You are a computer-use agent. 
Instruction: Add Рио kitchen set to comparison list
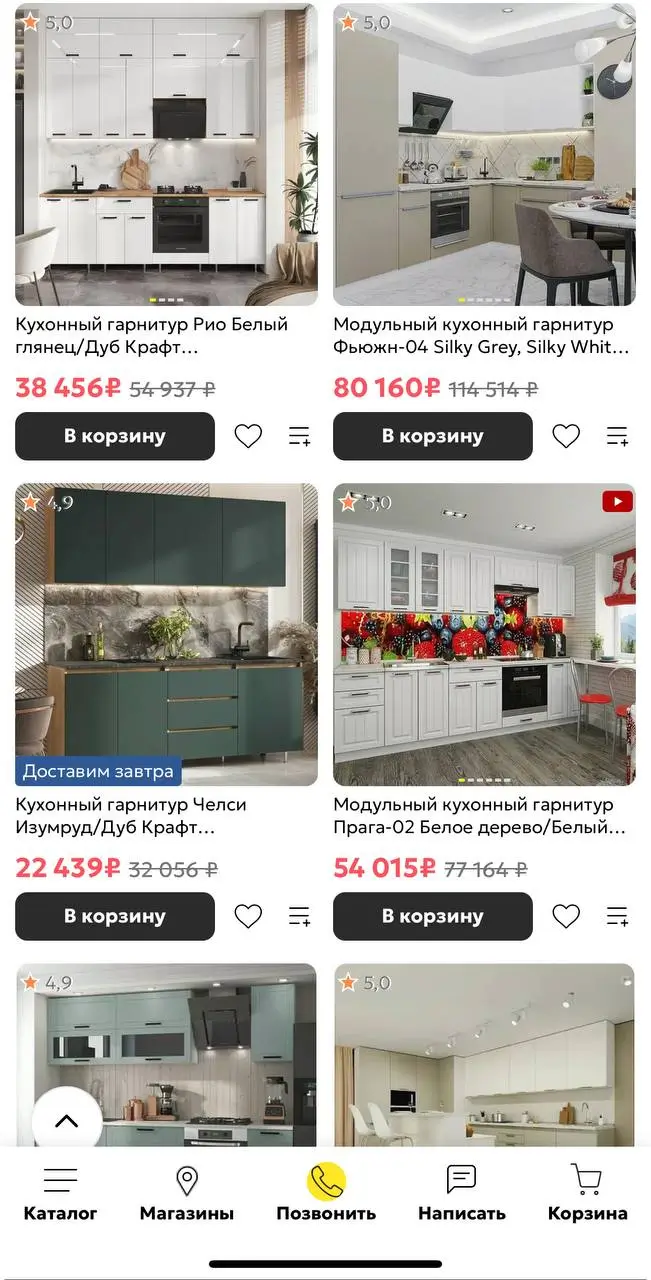coord(299,436)
